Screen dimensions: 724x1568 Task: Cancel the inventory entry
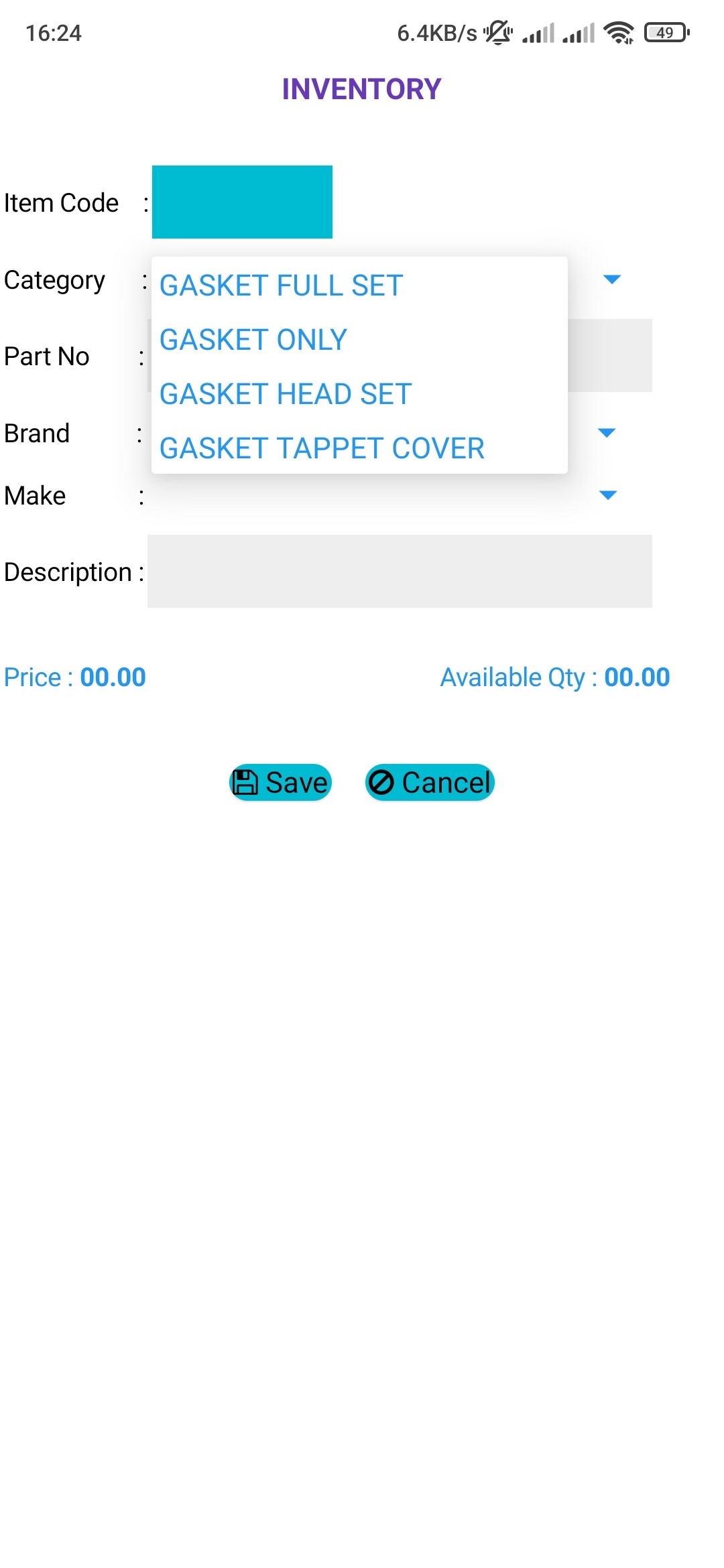click(430, 782)
